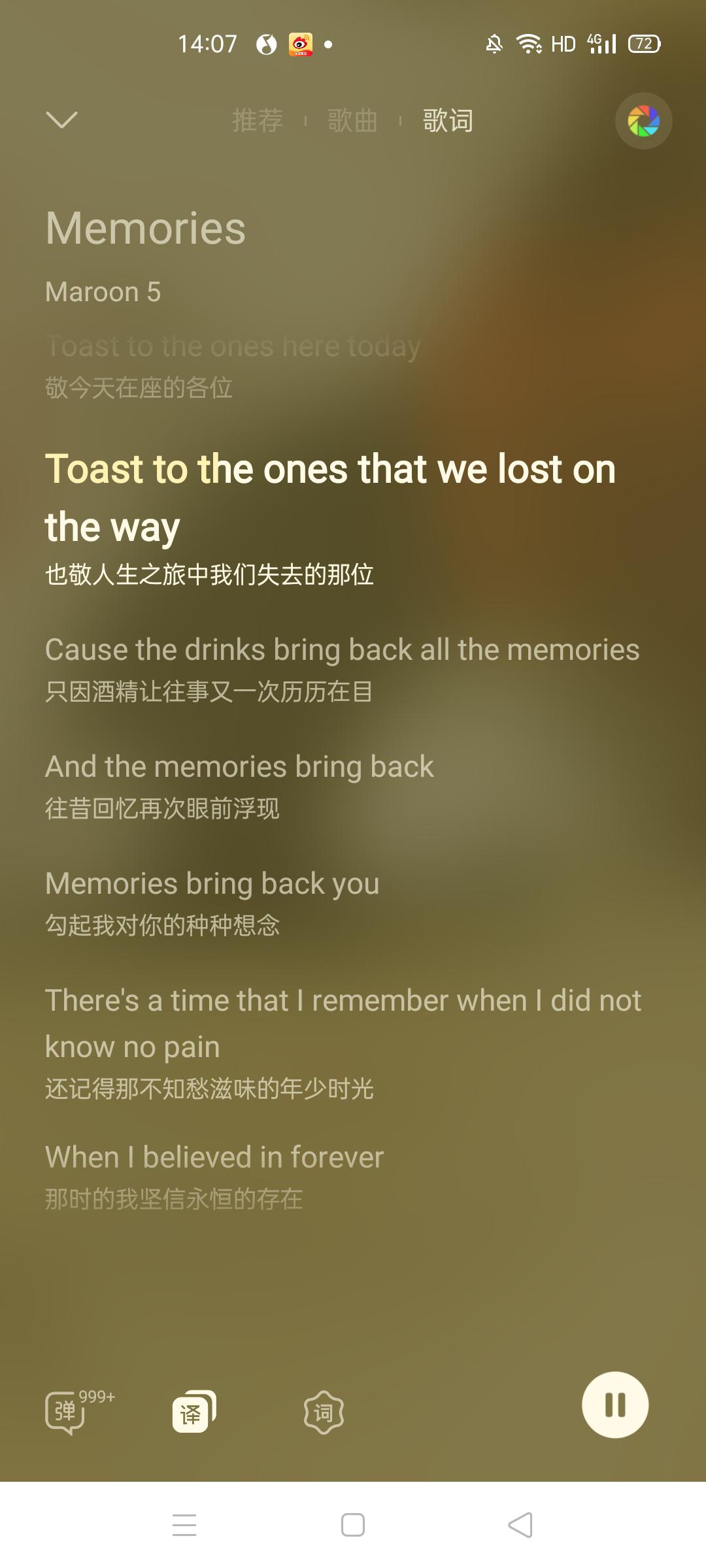Select the 歌词 tab

pyautogui.click(x=448, y=121)
